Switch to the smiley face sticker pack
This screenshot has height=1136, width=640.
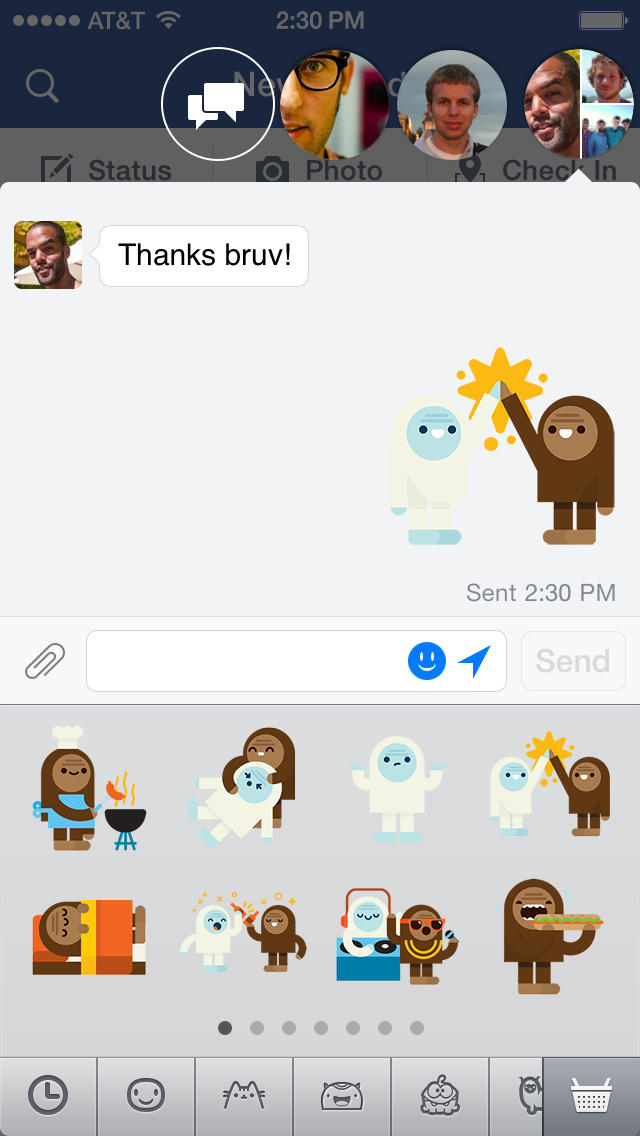[145, 1096]
